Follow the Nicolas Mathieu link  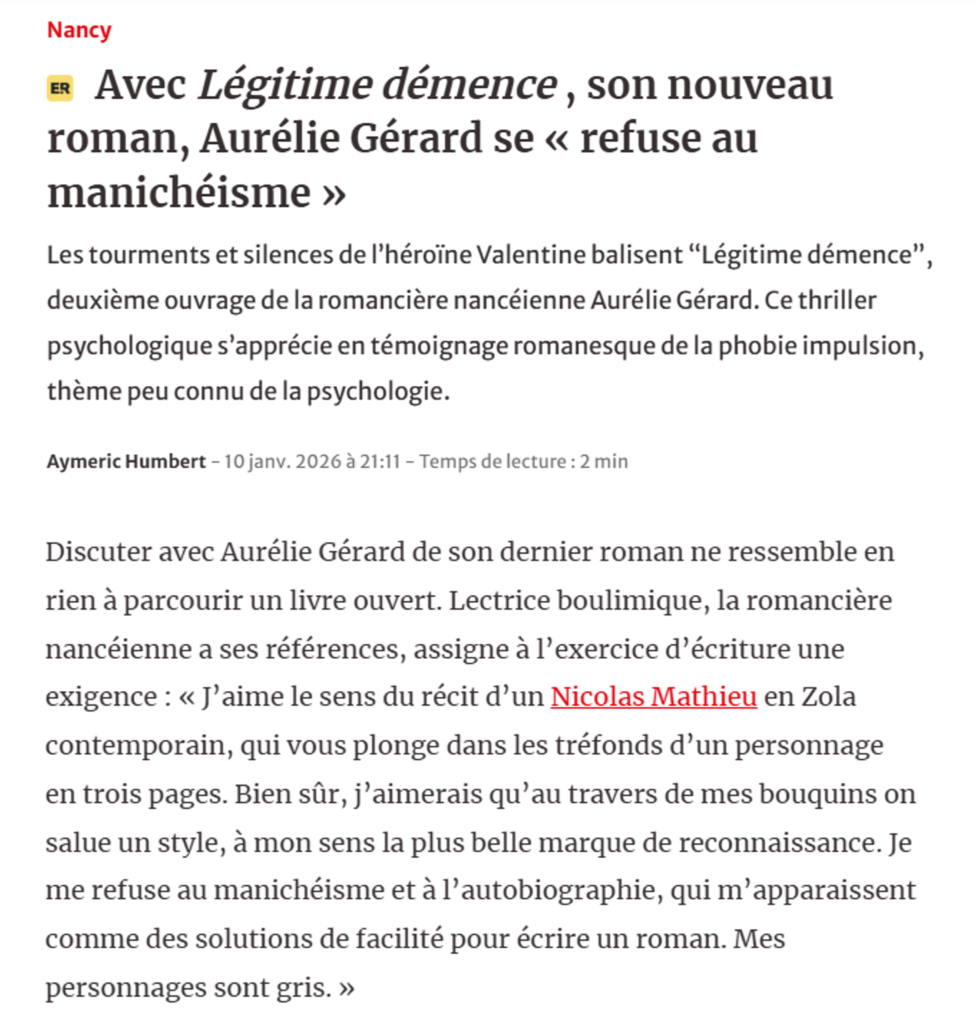[653, 697]
